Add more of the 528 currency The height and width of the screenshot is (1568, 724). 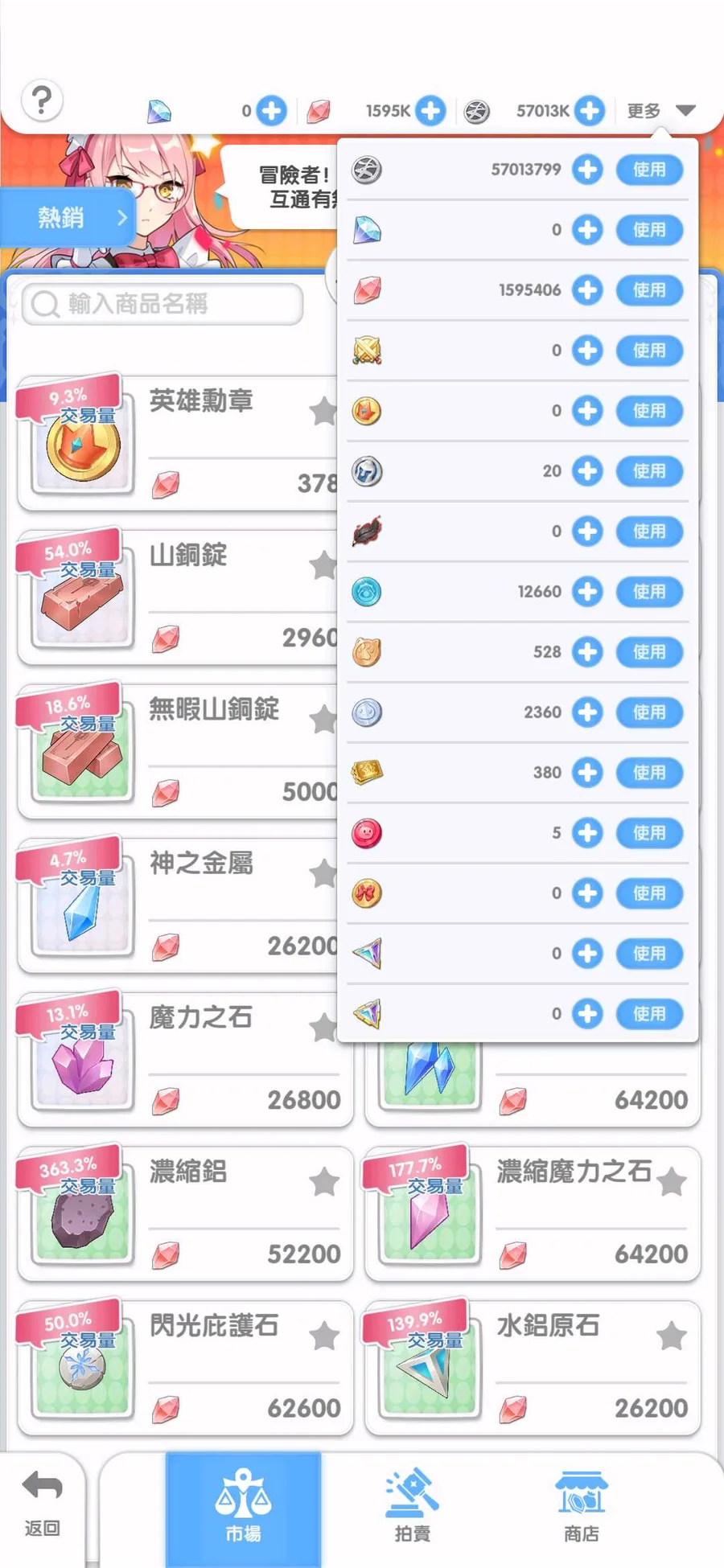point(587,652)
